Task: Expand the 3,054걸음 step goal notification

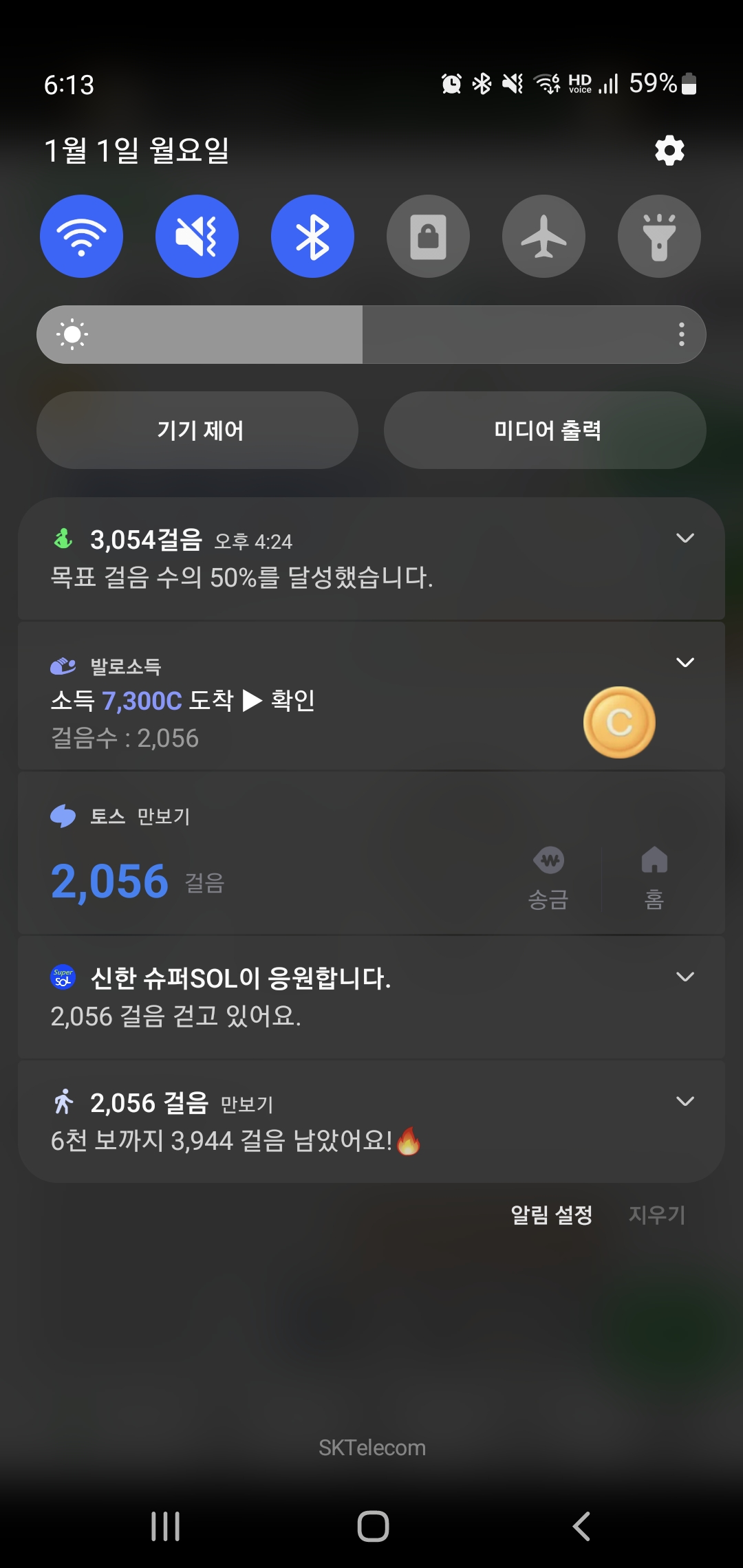Action: click(x=685, y=538)
